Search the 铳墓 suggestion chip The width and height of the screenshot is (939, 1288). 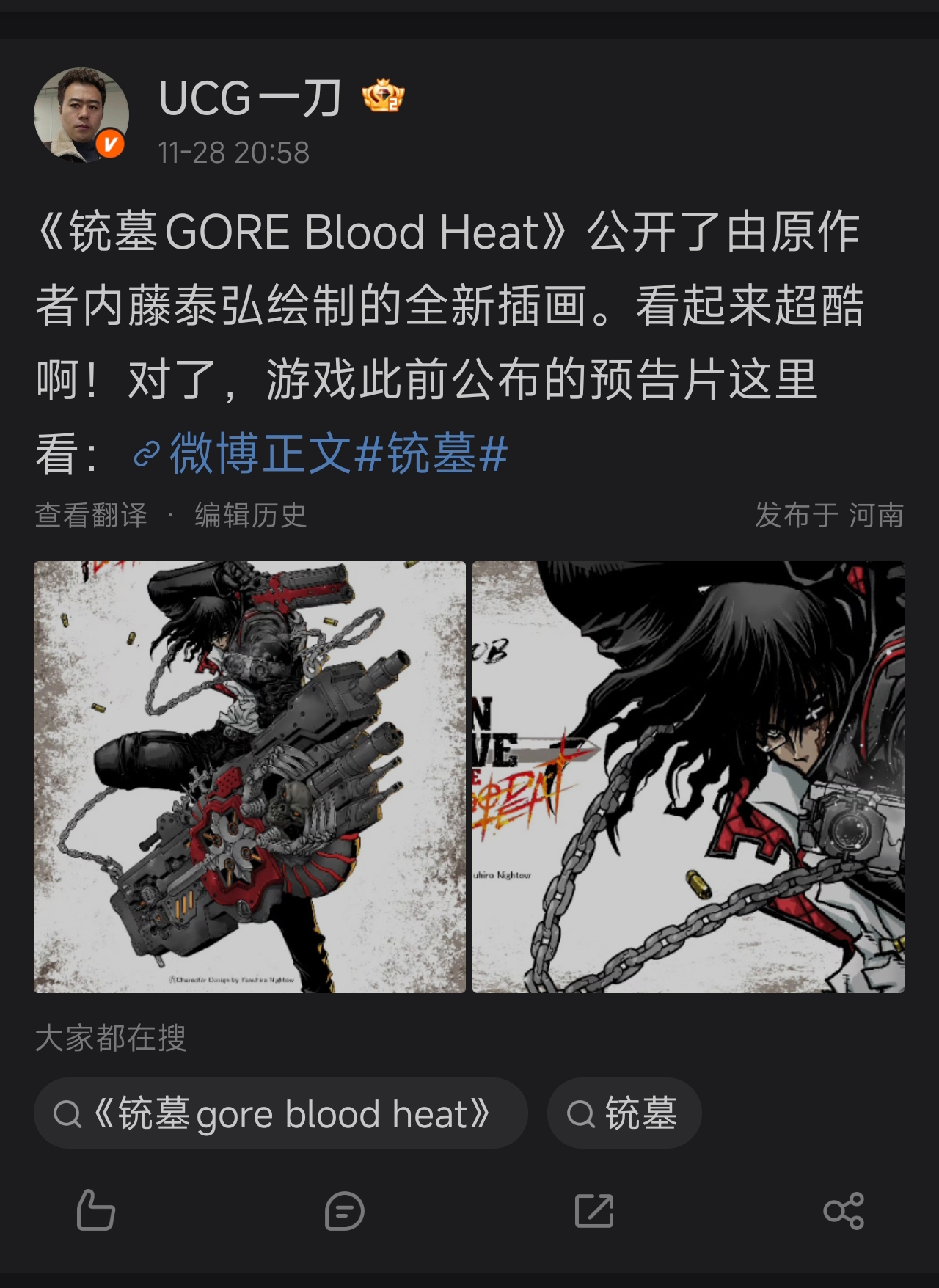(624, 1113)
